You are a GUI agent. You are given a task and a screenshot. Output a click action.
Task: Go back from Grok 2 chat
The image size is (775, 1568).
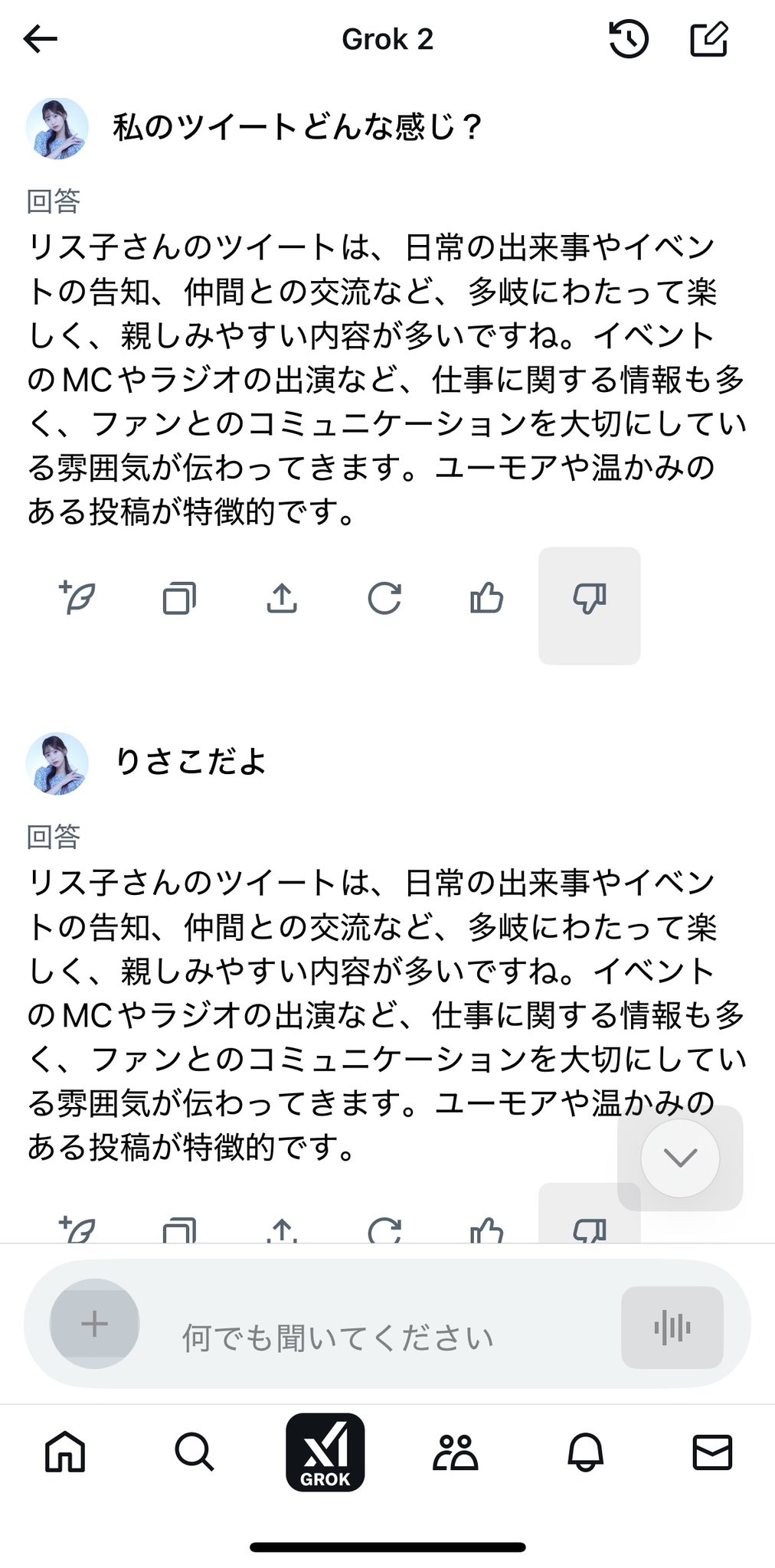41,38
